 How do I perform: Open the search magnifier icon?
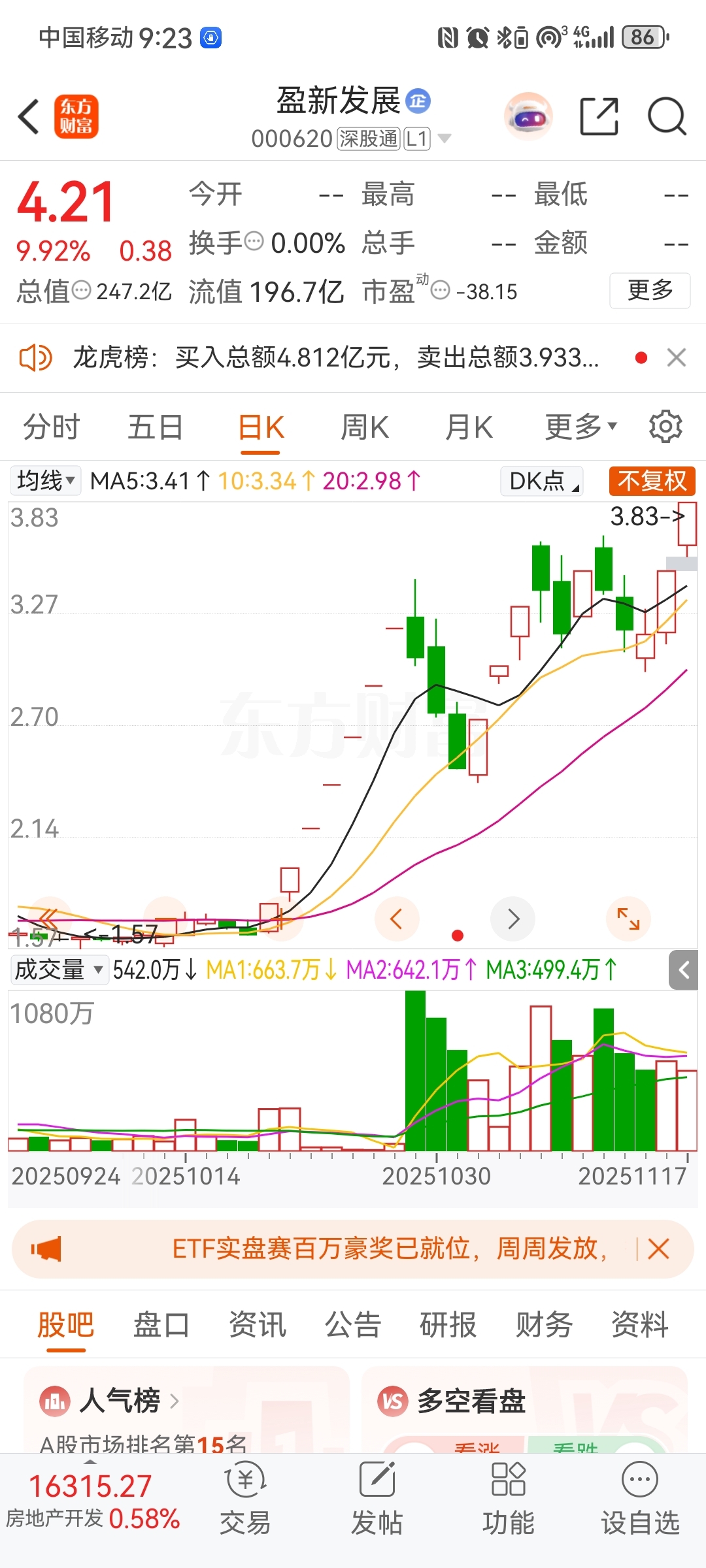[666, 118]
